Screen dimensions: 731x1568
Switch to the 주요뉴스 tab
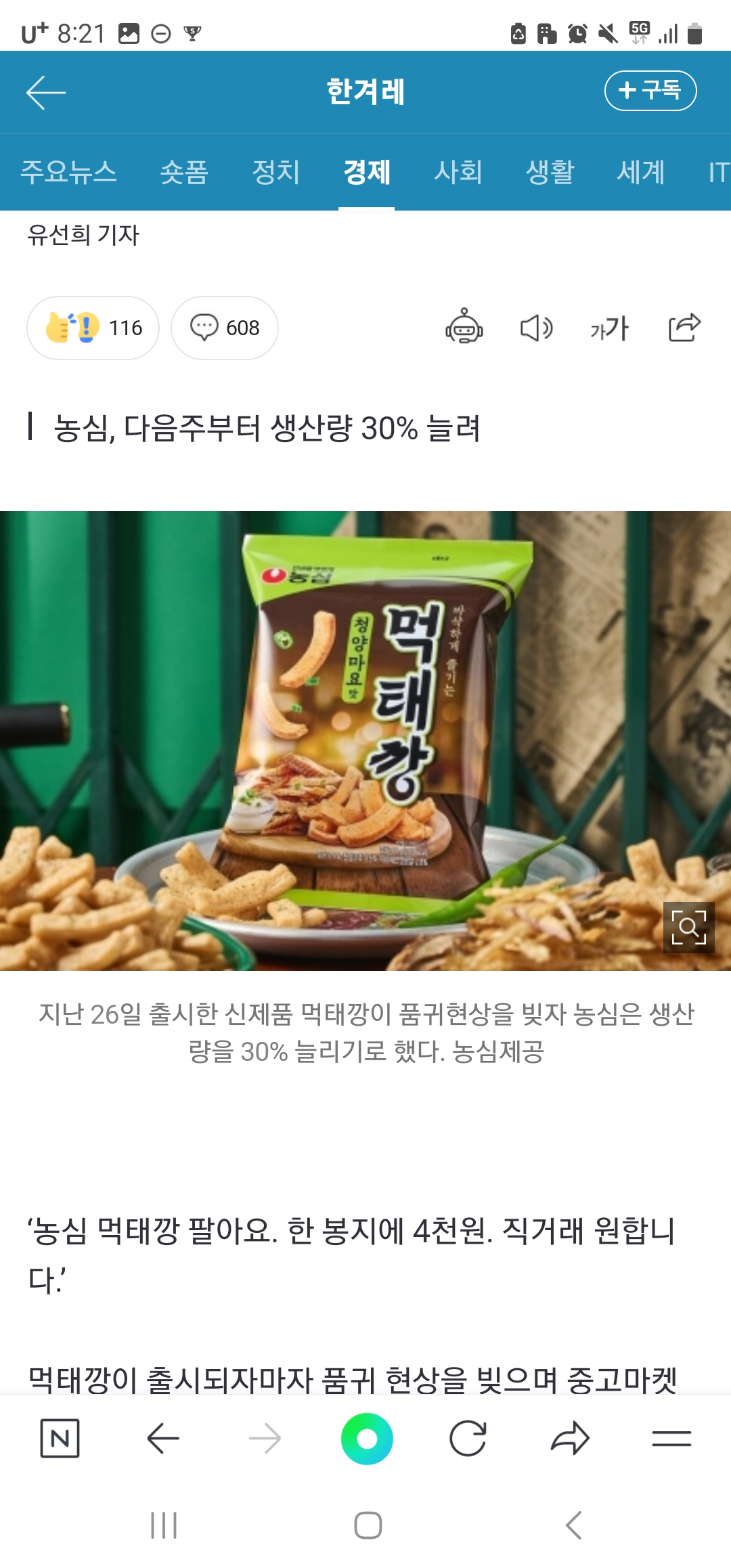tap(68, 172)
